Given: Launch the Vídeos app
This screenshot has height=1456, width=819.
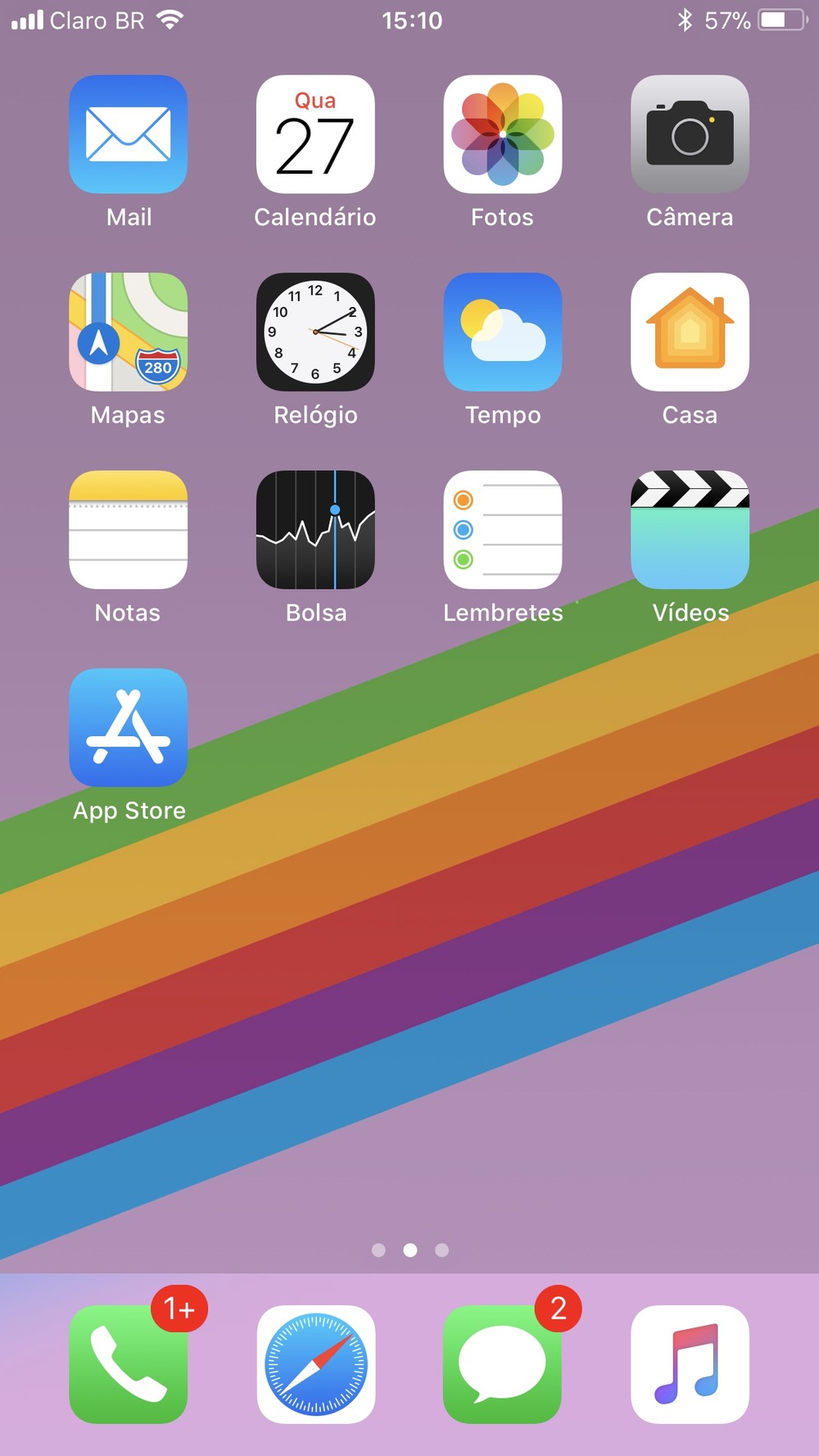Looking at the screenshot, I should click(690, 530).
